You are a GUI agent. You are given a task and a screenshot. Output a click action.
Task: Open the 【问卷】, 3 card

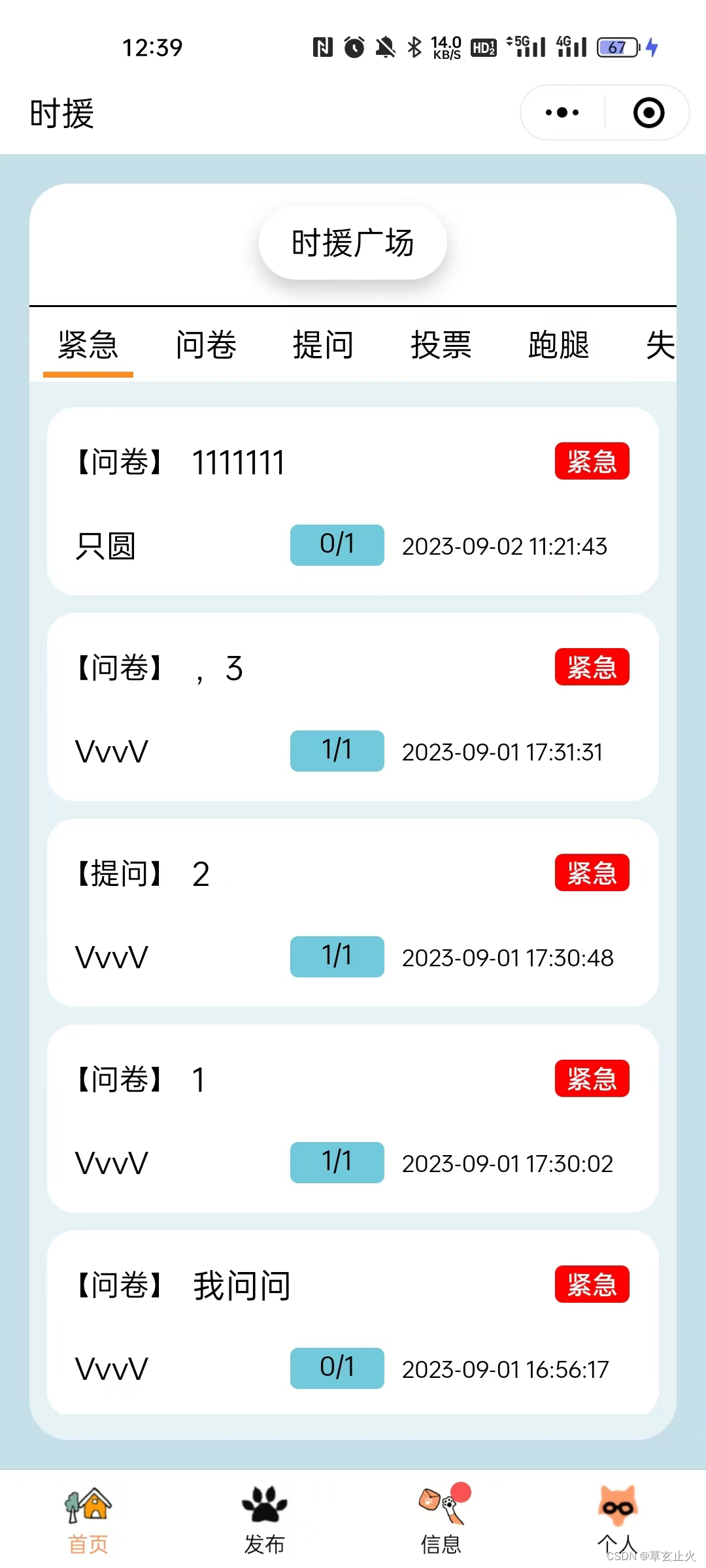tap(353, 707)
